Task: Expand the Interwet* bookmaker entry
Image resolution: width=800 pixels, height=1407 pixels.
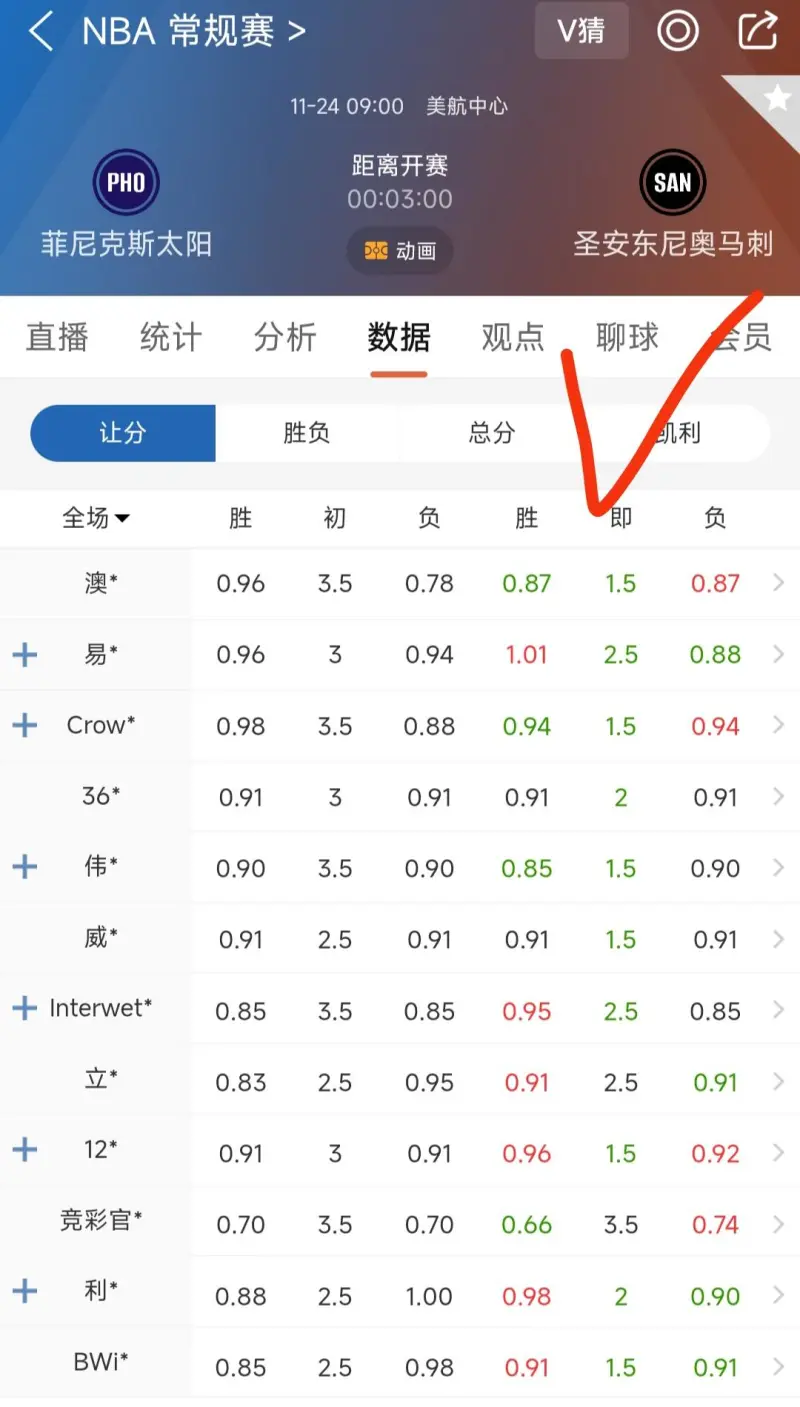Action: pyautogui.click(x=24, y=1008)
